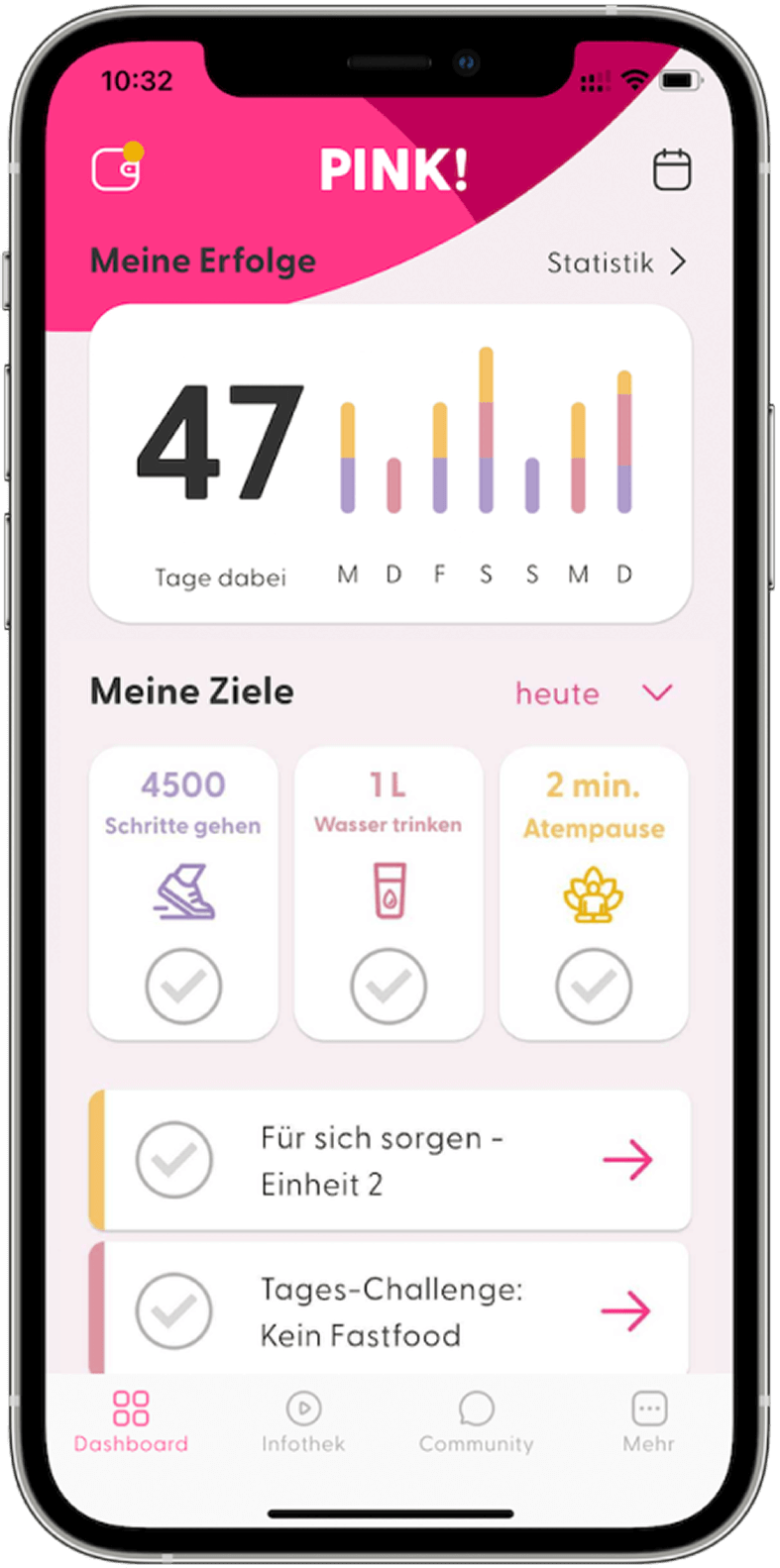The height and width of the screenshot is (1568, 780).
Task: Check off Für sich sorgen - Einheit 2
Action: tap(174, 1160)
